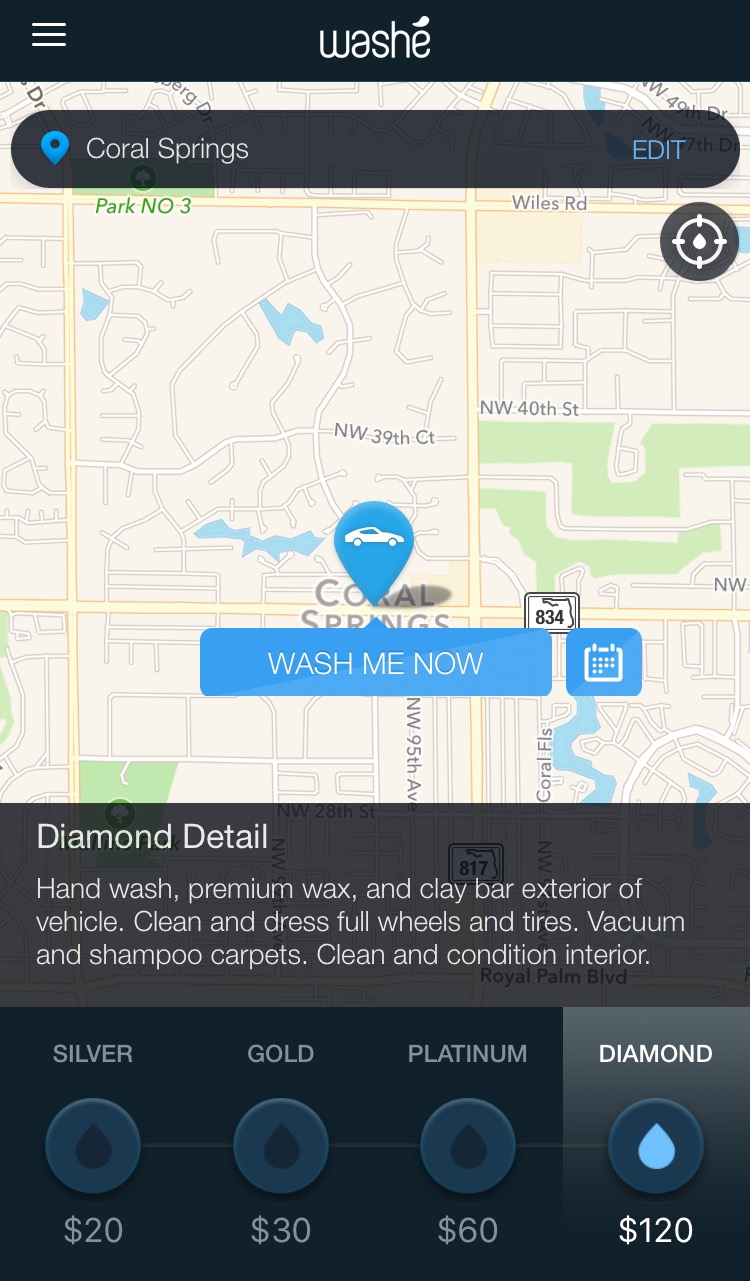Select the Diamond $120 package
This screenshot has height=1281, width=750.
point(656,1145)
